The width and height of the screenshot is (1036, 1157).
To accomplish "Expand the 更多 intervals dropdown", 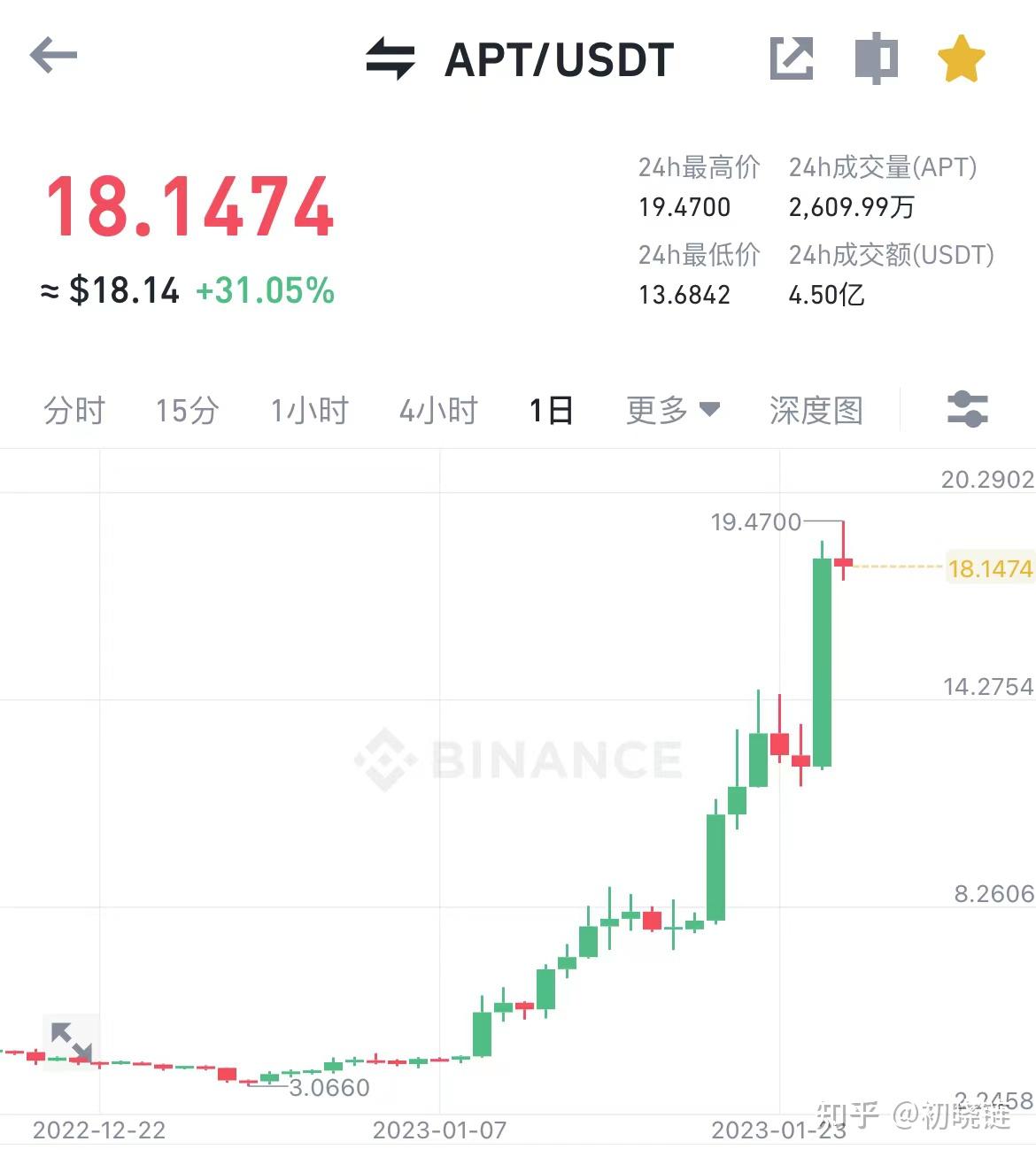I will pyautogui.click(x=672, y=410).
